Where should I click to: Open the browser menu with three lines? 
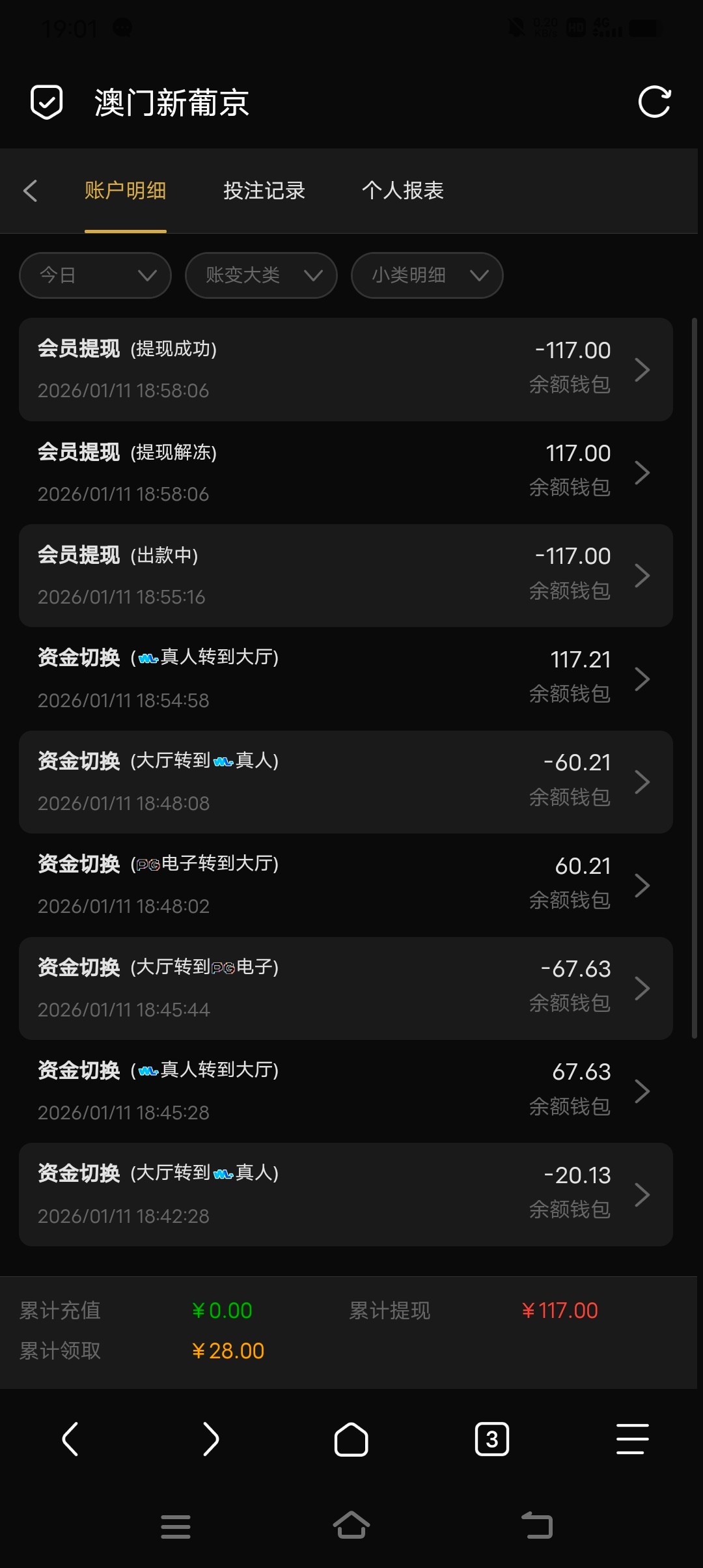(x=632, y=1439)
